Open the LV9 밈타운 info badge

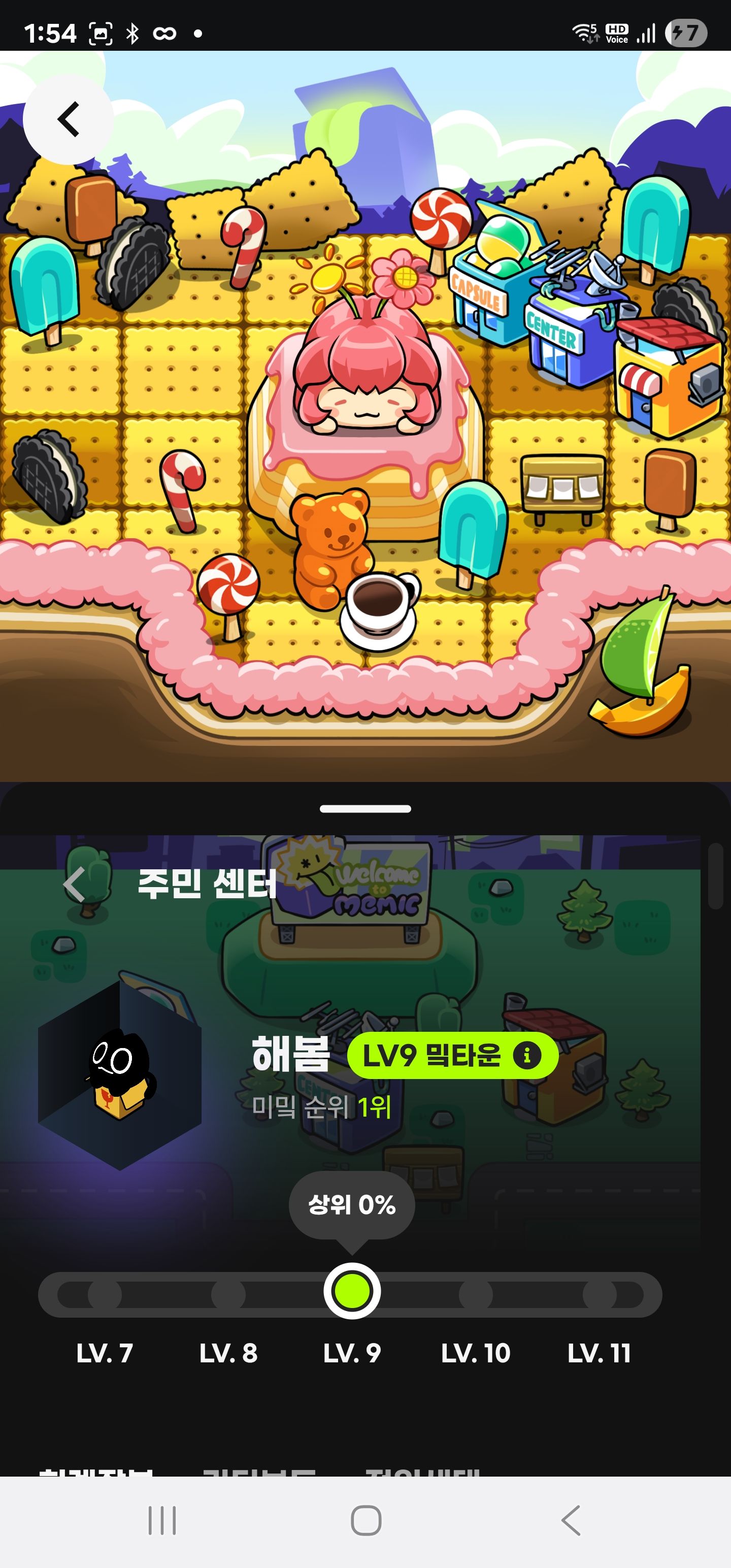click(452, 1056)
